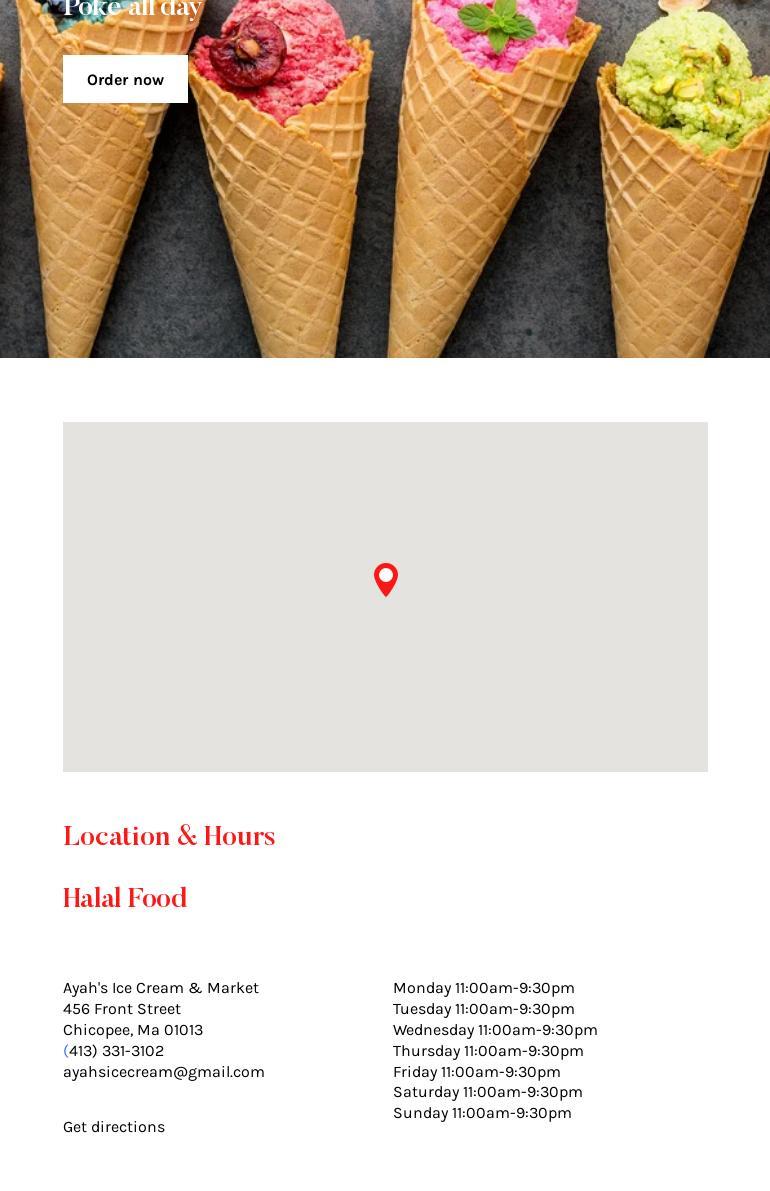Tap the red map location pin
This screenshot has height=1191, width=770.
pyautogui.click(x=386, y=578)
